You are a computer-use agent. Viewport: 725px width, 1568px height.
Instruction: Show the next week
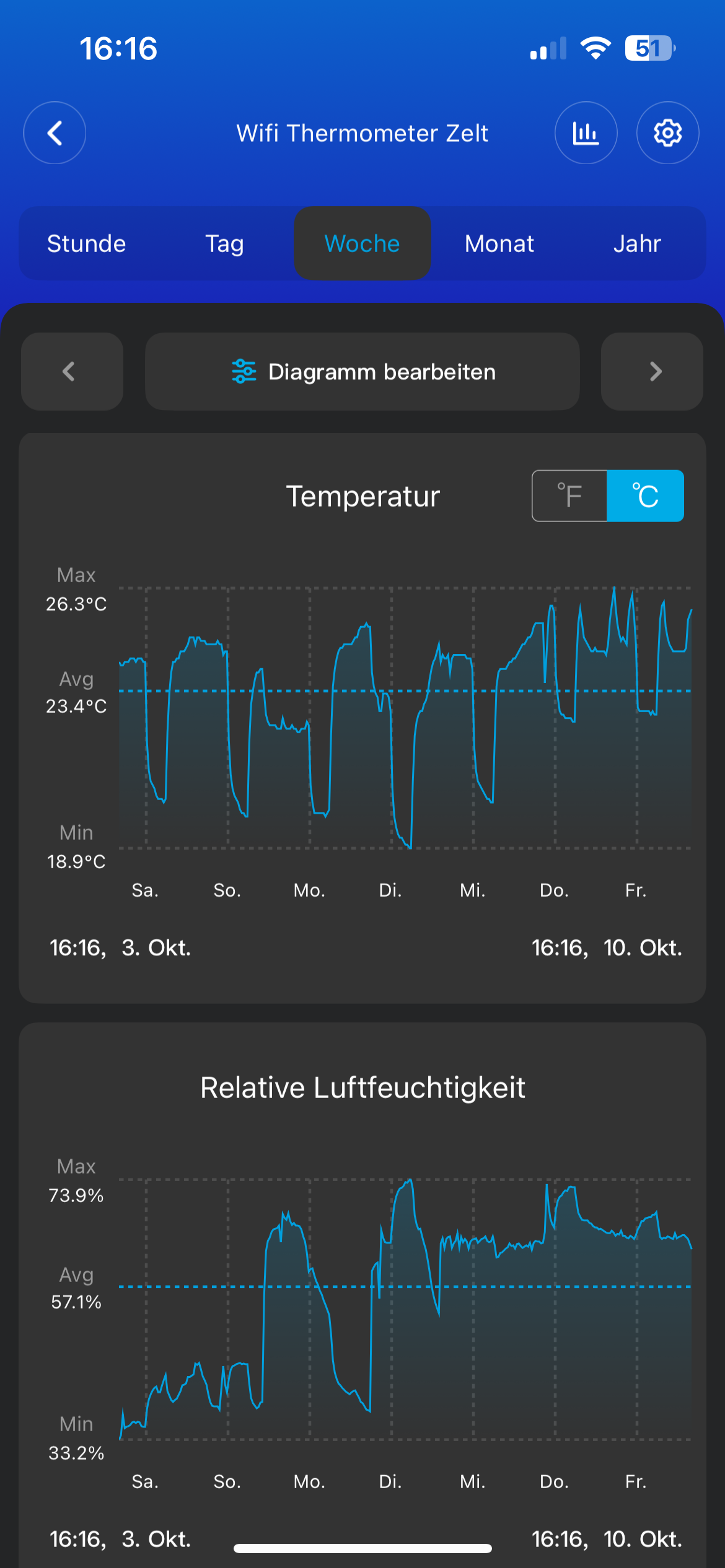tap(652, 372)
